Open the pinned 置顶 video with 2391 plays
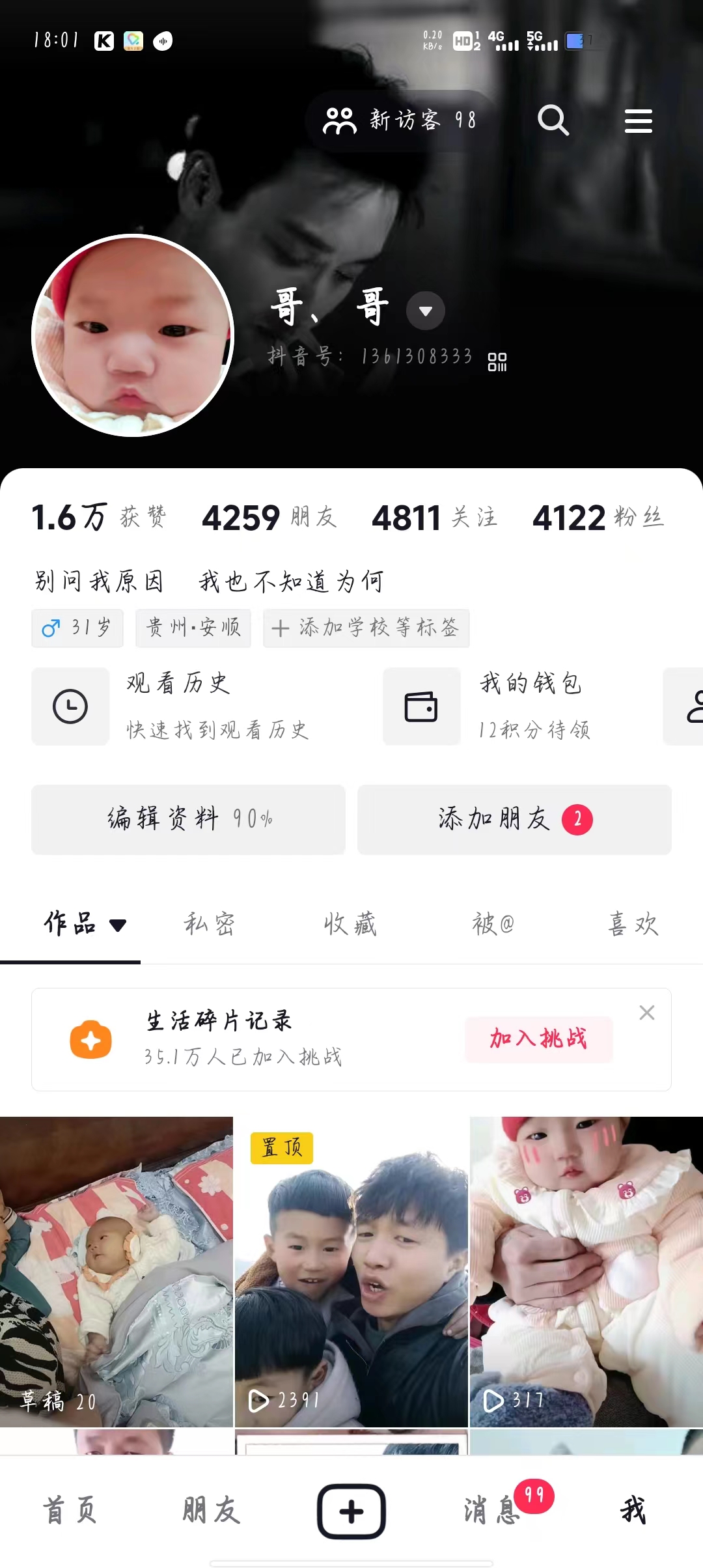Viewport: 703px width, 1568px height. pos(351,1271)
